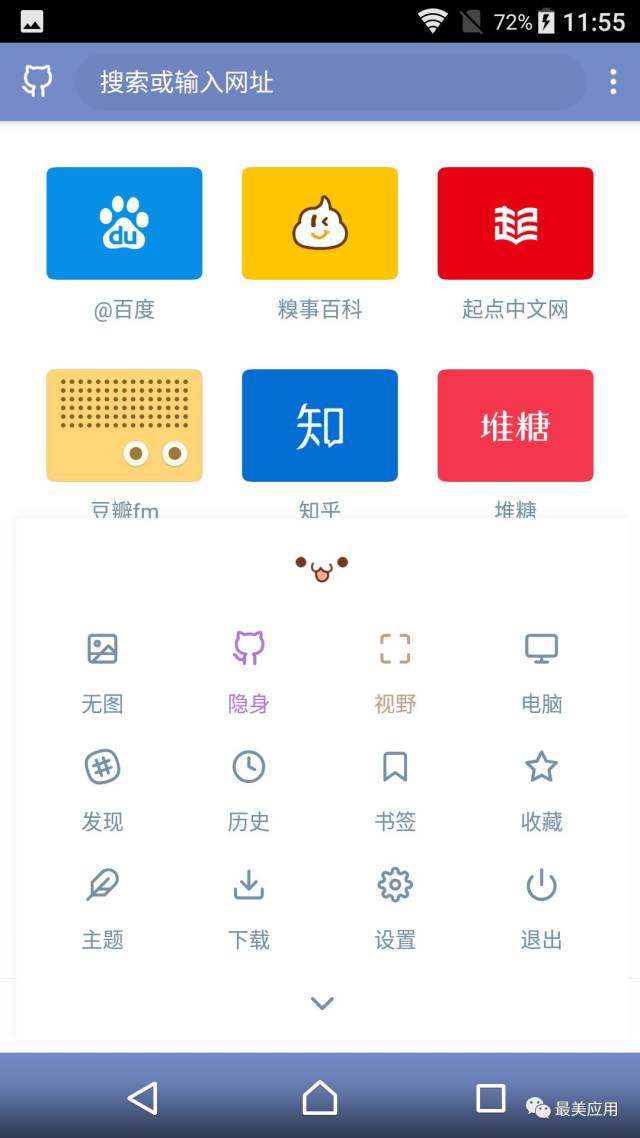Viewport: 640px width, 1138px height.
Task: Open the 豆瓣fm radio tile
Action: tap(124, 425)
